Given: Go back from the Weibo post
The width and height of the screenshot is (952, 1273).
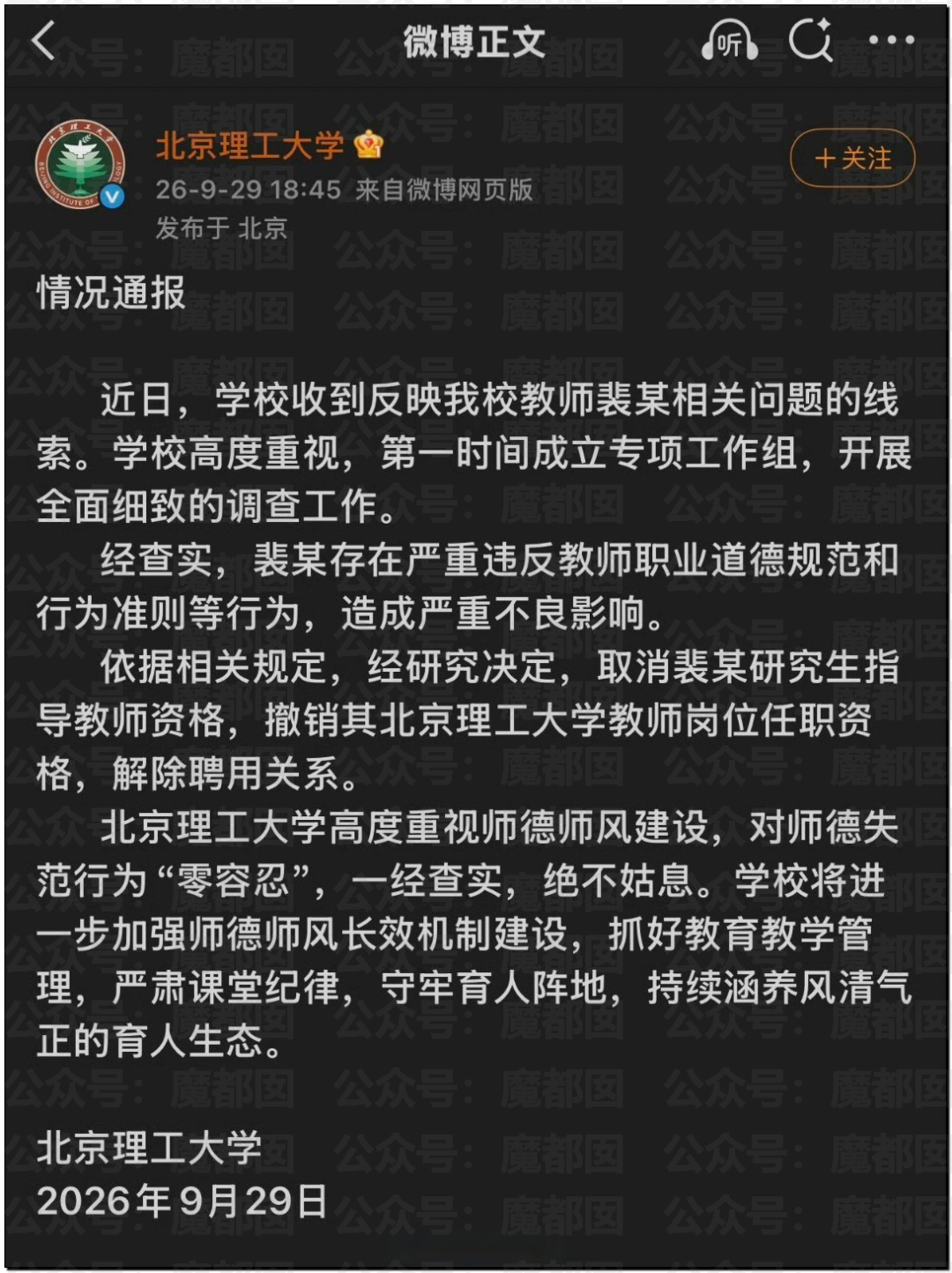Looking at the screenshot, I should (x=43, y=41).
